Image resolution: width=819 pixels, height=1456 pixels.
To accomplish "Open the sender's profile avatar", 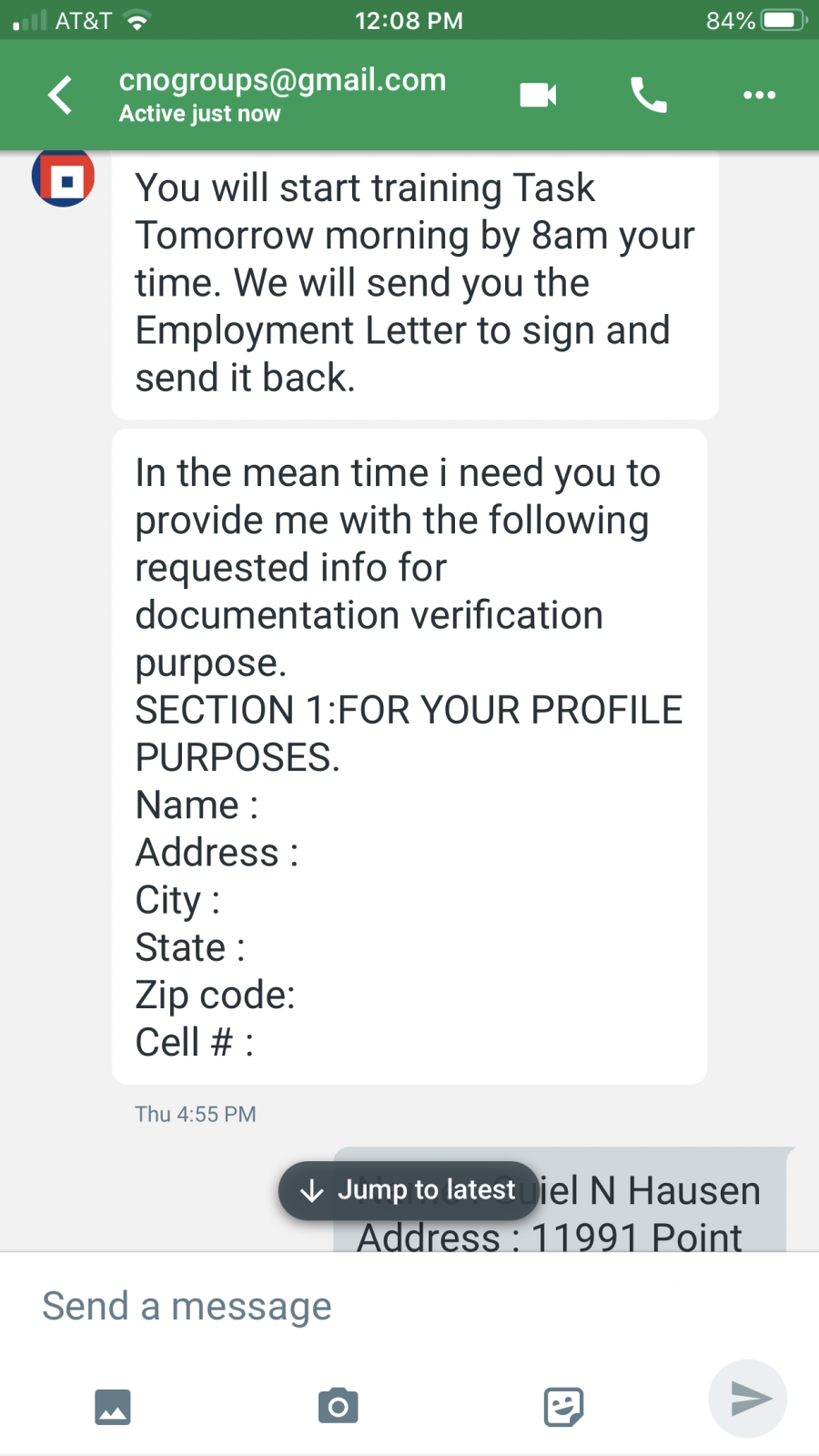I will (64, 178).
